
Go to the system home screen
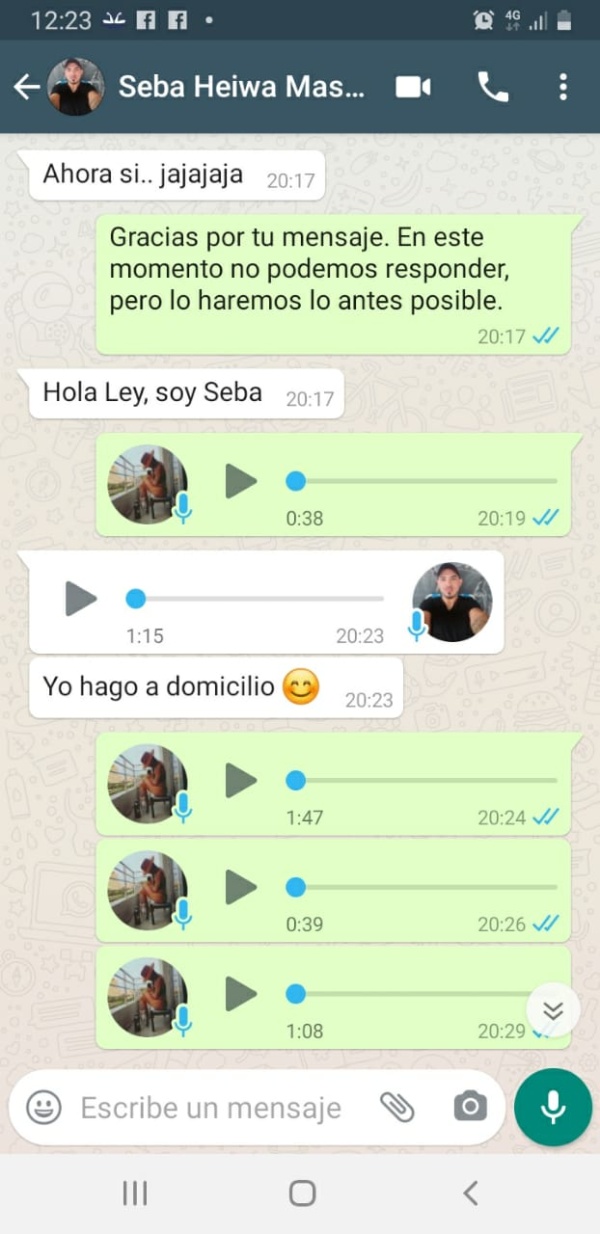301,1192
